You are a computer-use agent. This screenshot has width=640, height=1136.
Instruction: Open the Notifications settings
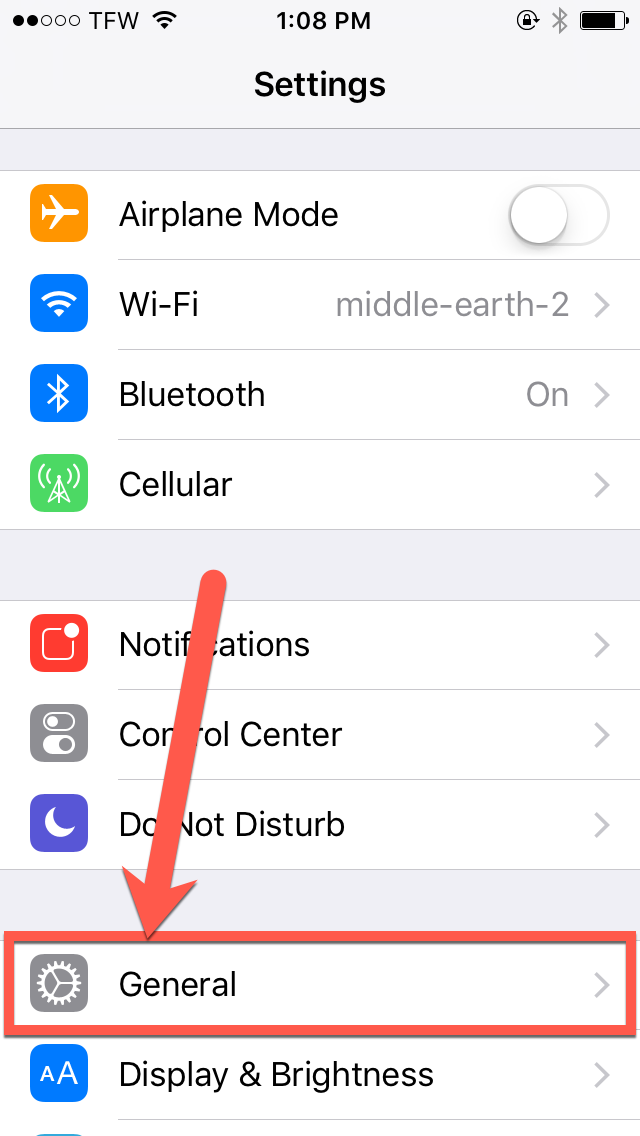(320, 645)
